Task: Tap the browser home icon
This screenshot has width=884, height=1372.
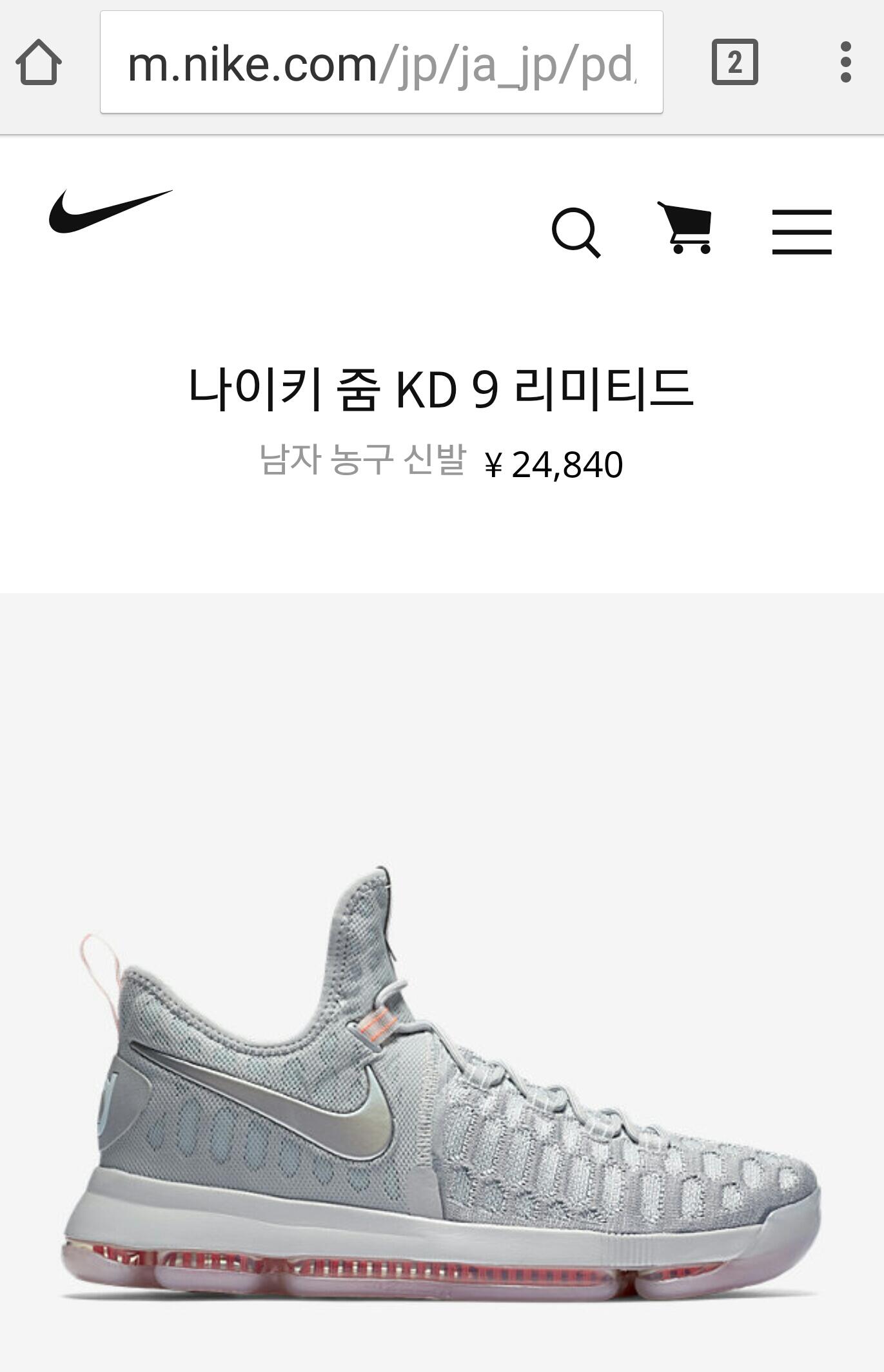Action: pos(39,63)
